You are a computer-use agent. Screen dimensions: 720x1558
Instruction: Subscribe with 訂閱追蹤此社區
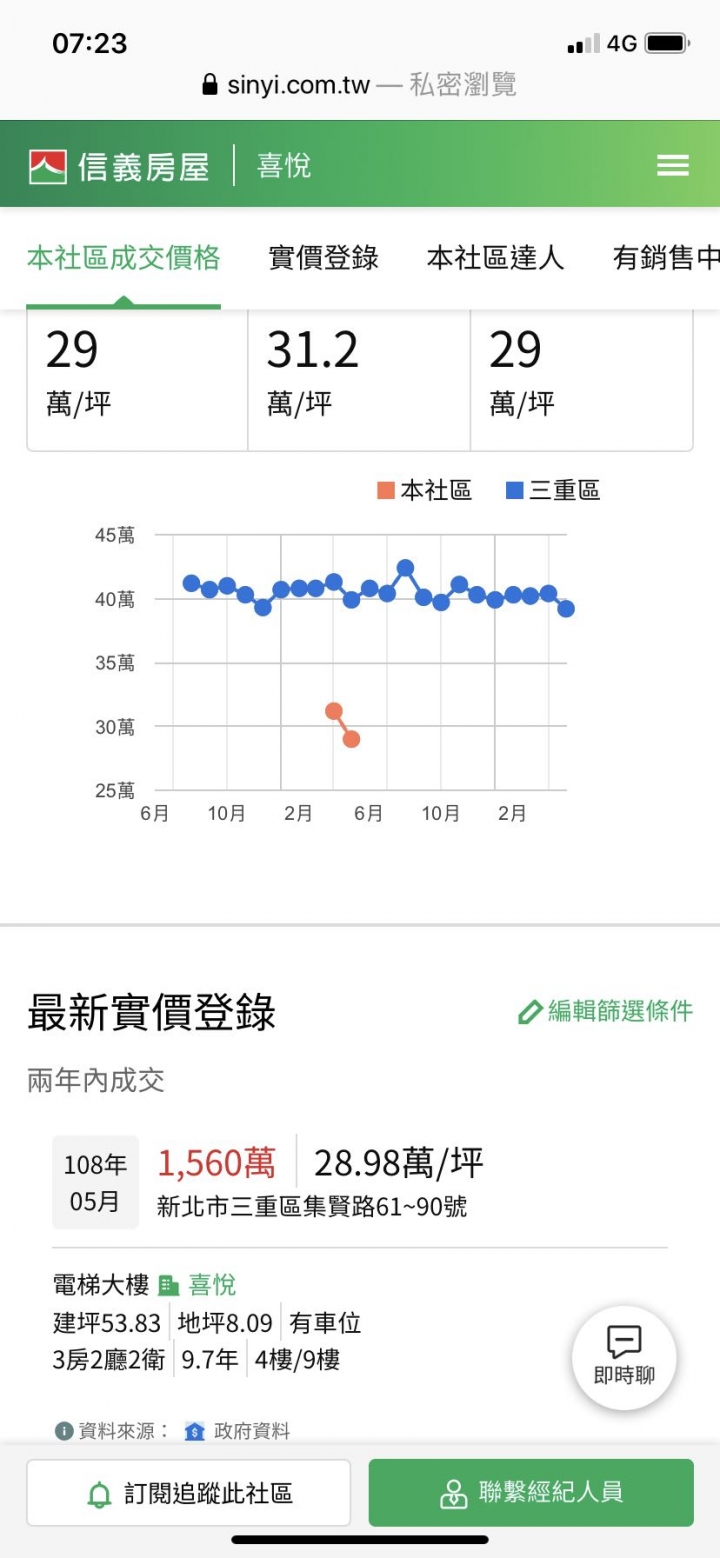pos(189,1493)
